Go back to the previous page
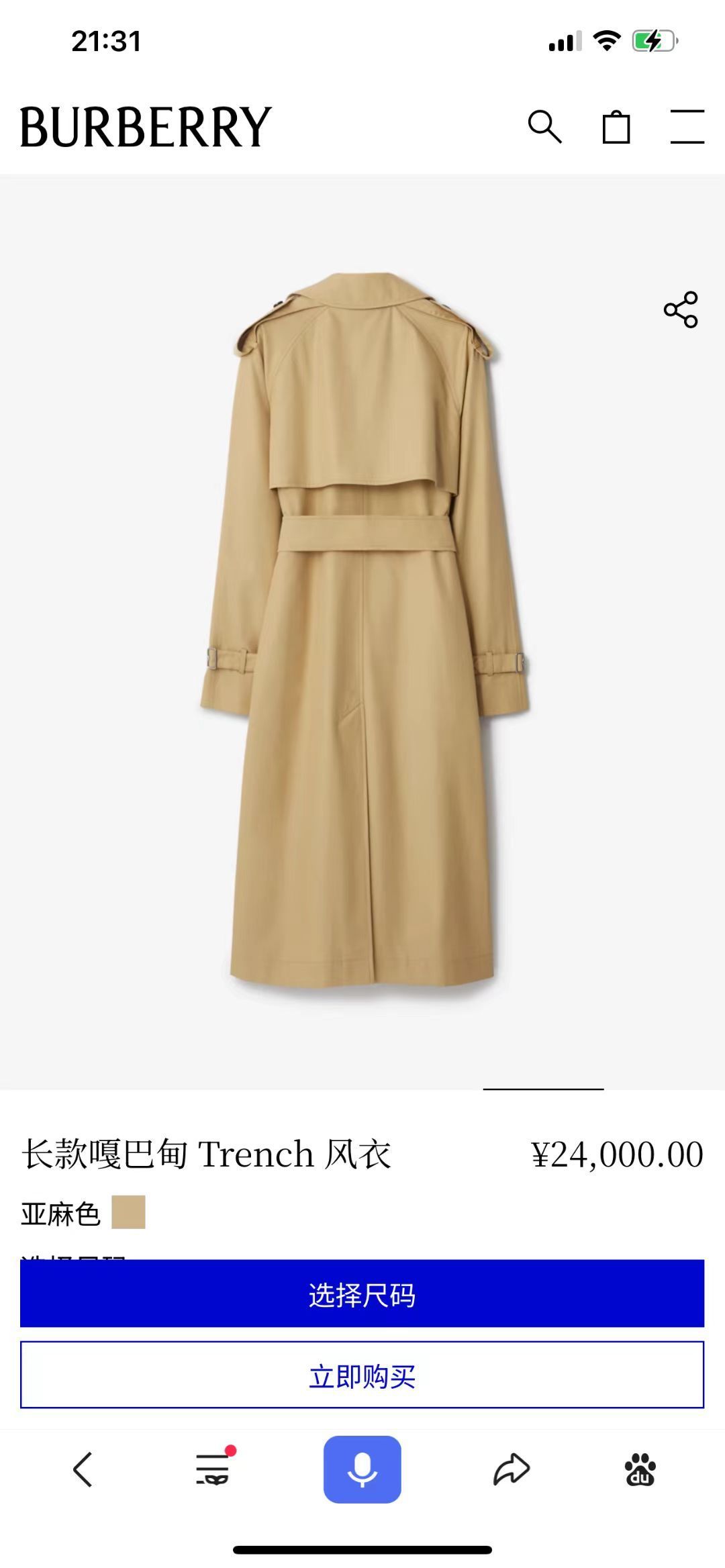 click(x=83, y=1469)
